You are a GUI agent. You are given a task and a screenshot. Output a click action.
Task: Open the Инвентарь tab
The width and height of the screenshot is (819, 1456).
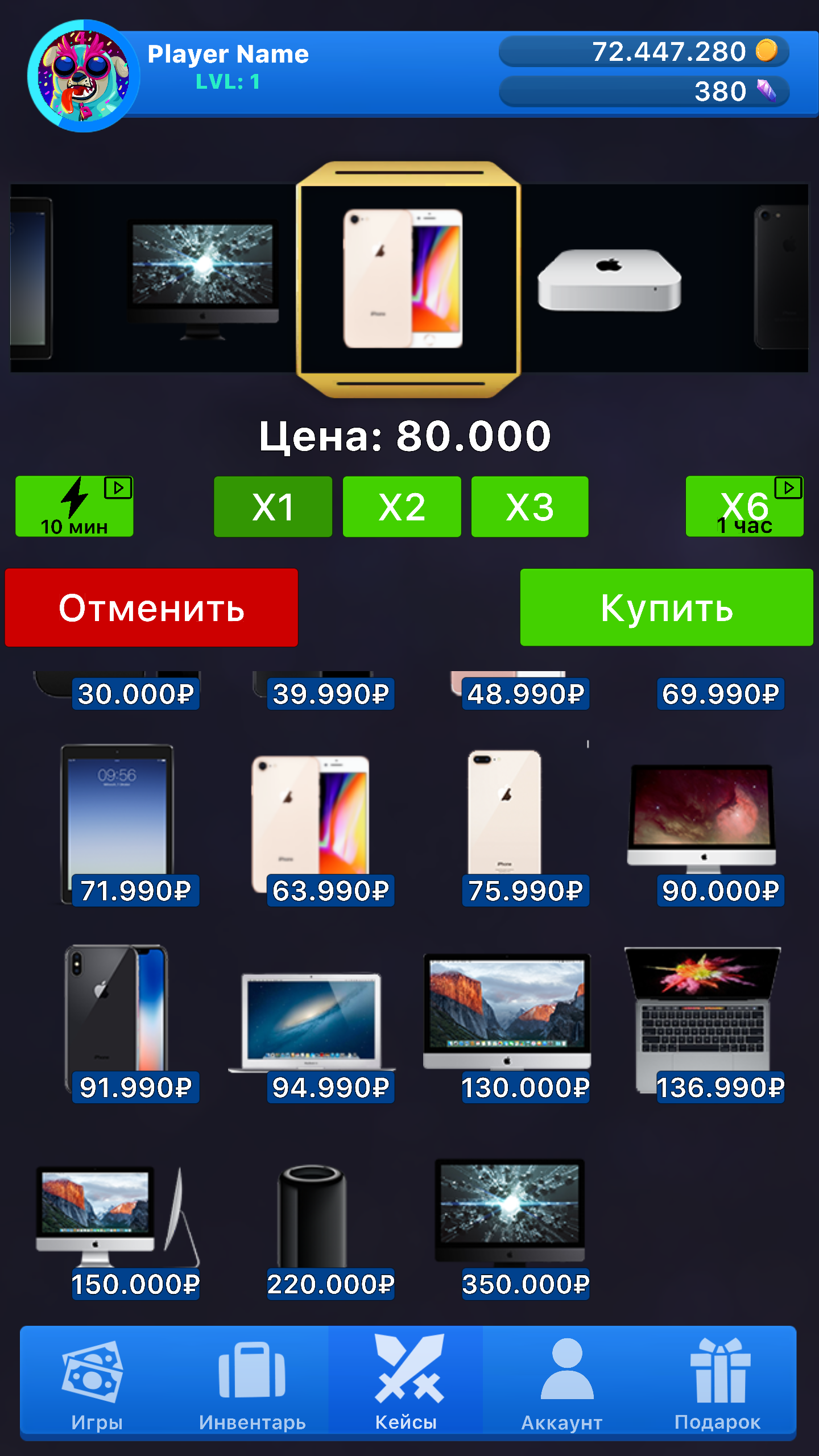pos(253,1383)
